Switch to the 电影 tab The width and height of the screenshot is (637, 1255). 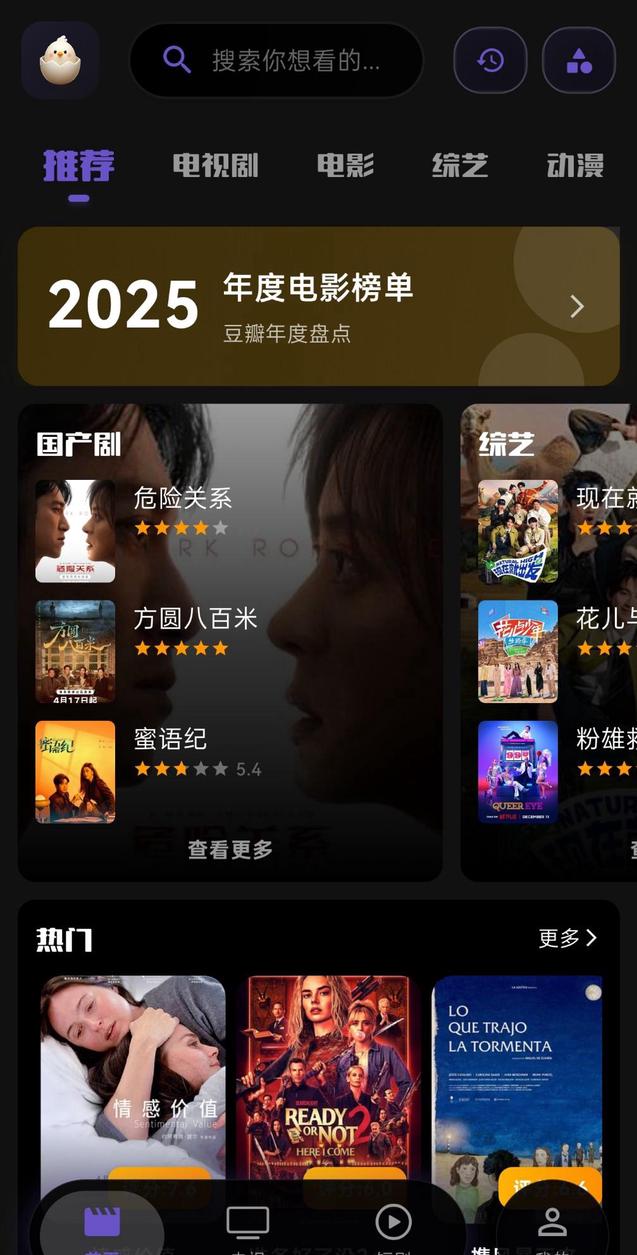(345, 166)
